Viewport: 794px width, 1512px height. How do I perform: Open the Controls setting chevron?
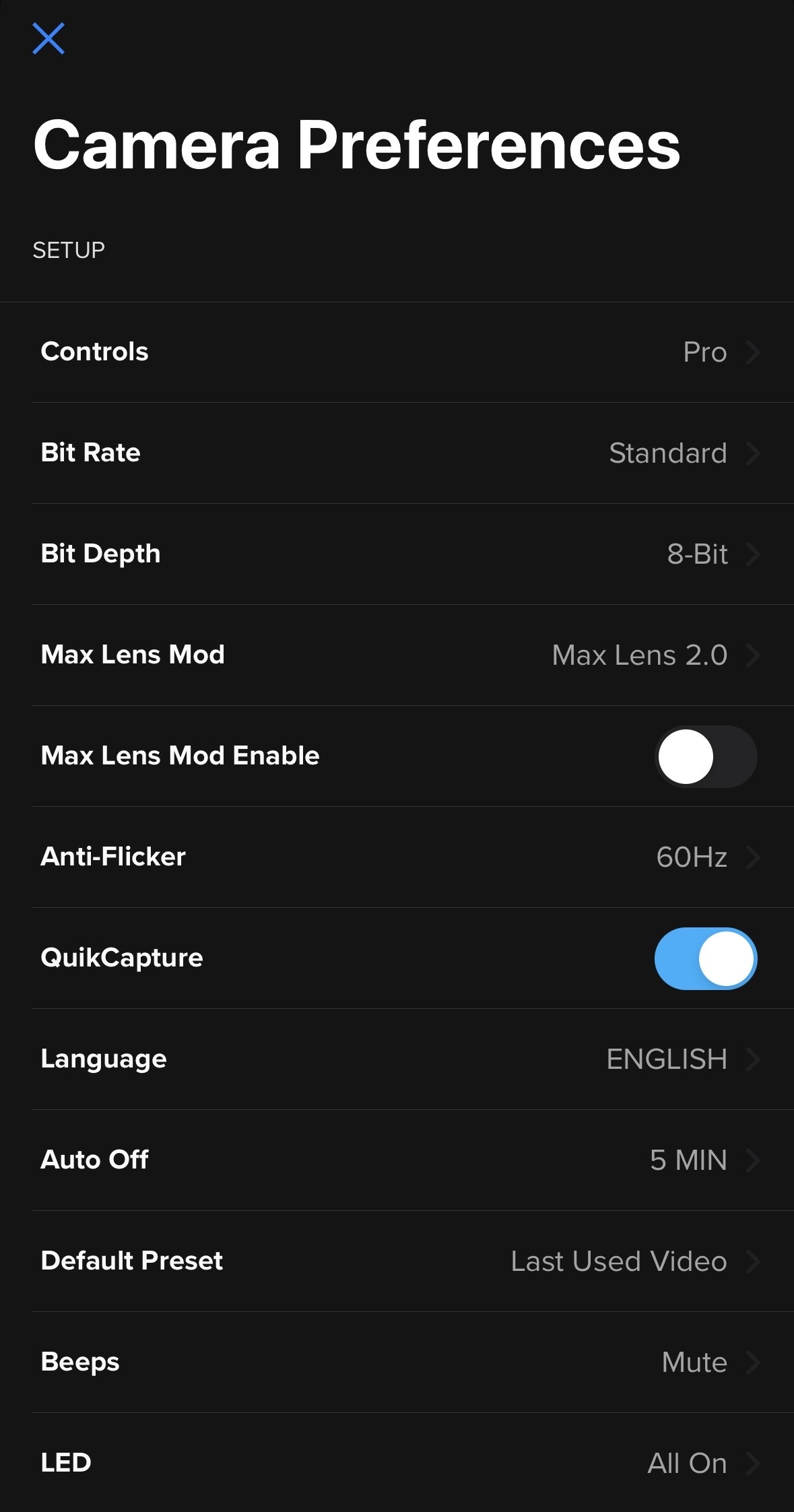pyautogui.click(x=753, y=352)
